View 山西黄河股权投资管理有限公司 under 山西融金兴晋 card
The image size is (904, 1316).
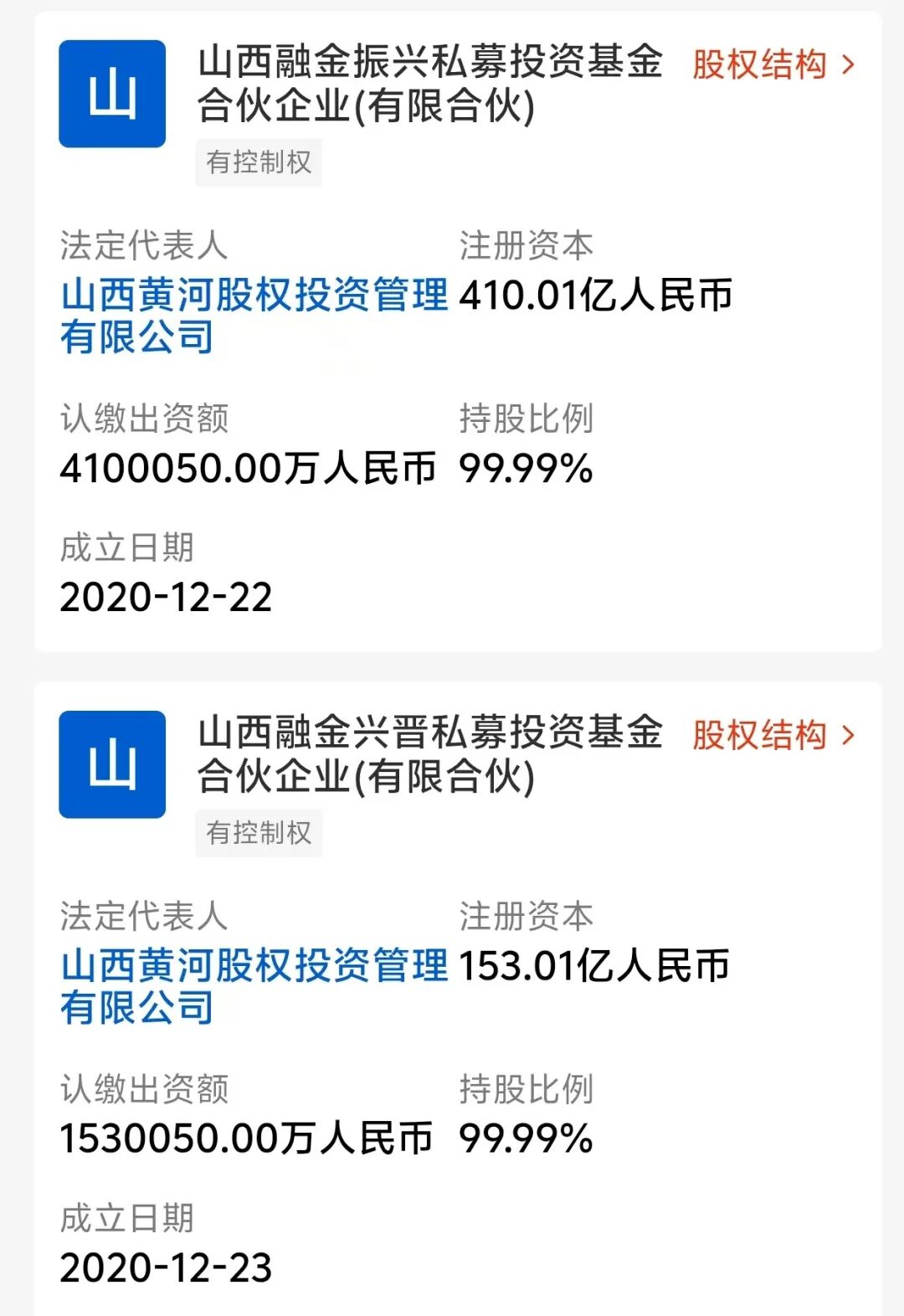pyautogui.click(x=254, y=986)
